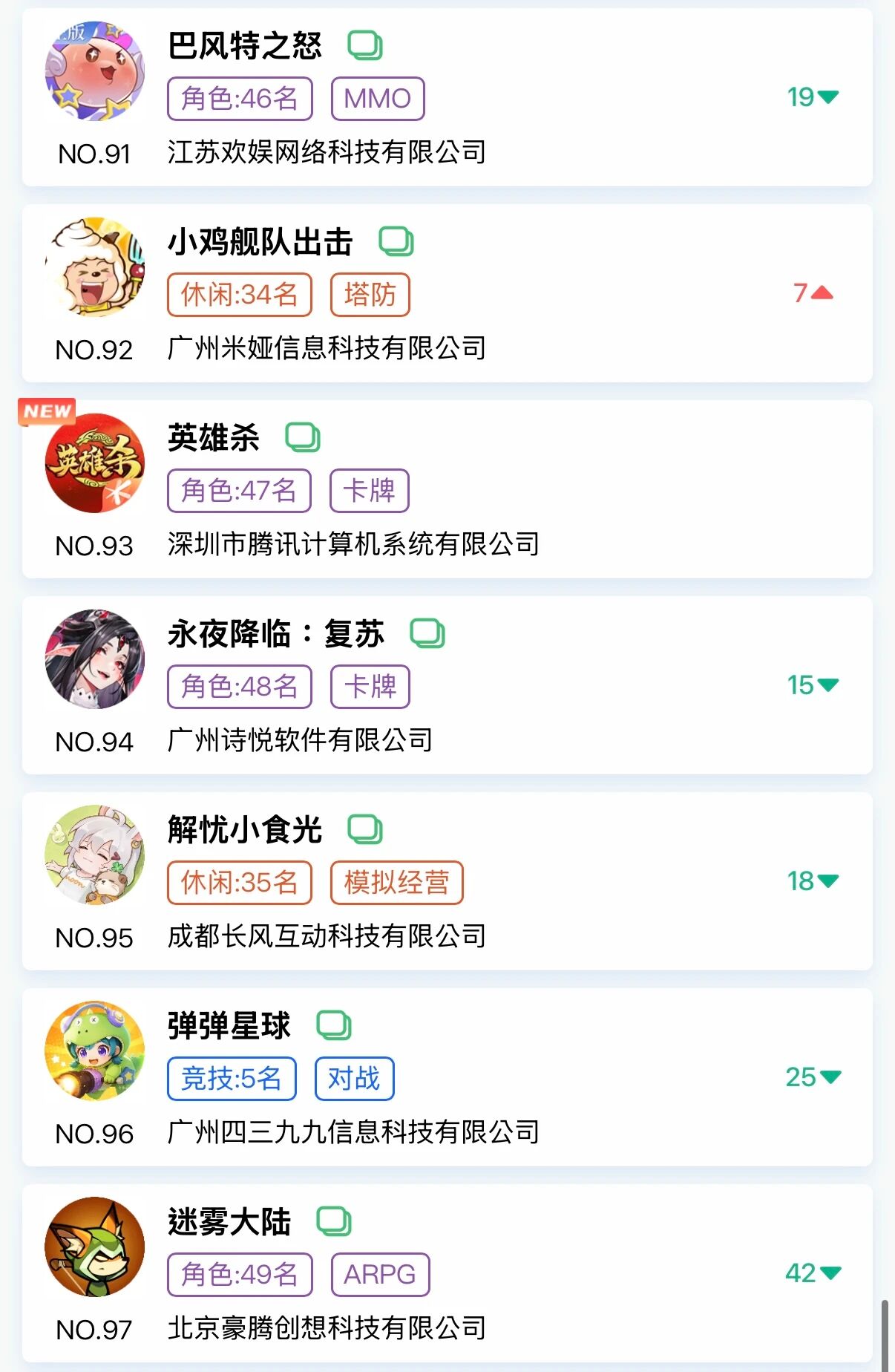
Task: Tap the green copy icon beside 巴风特之怒
Action: pos(365,46)
